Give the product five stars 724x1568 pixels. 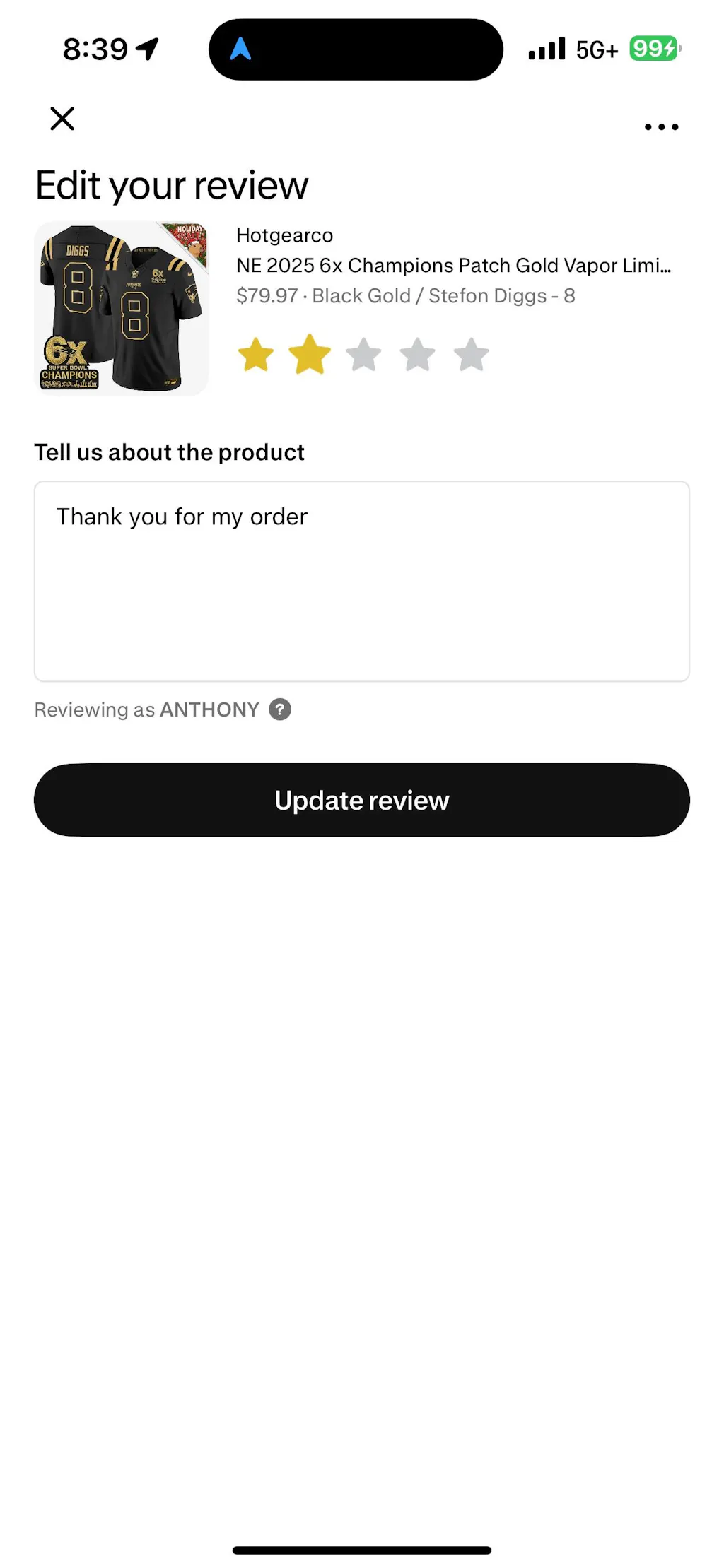471,354
